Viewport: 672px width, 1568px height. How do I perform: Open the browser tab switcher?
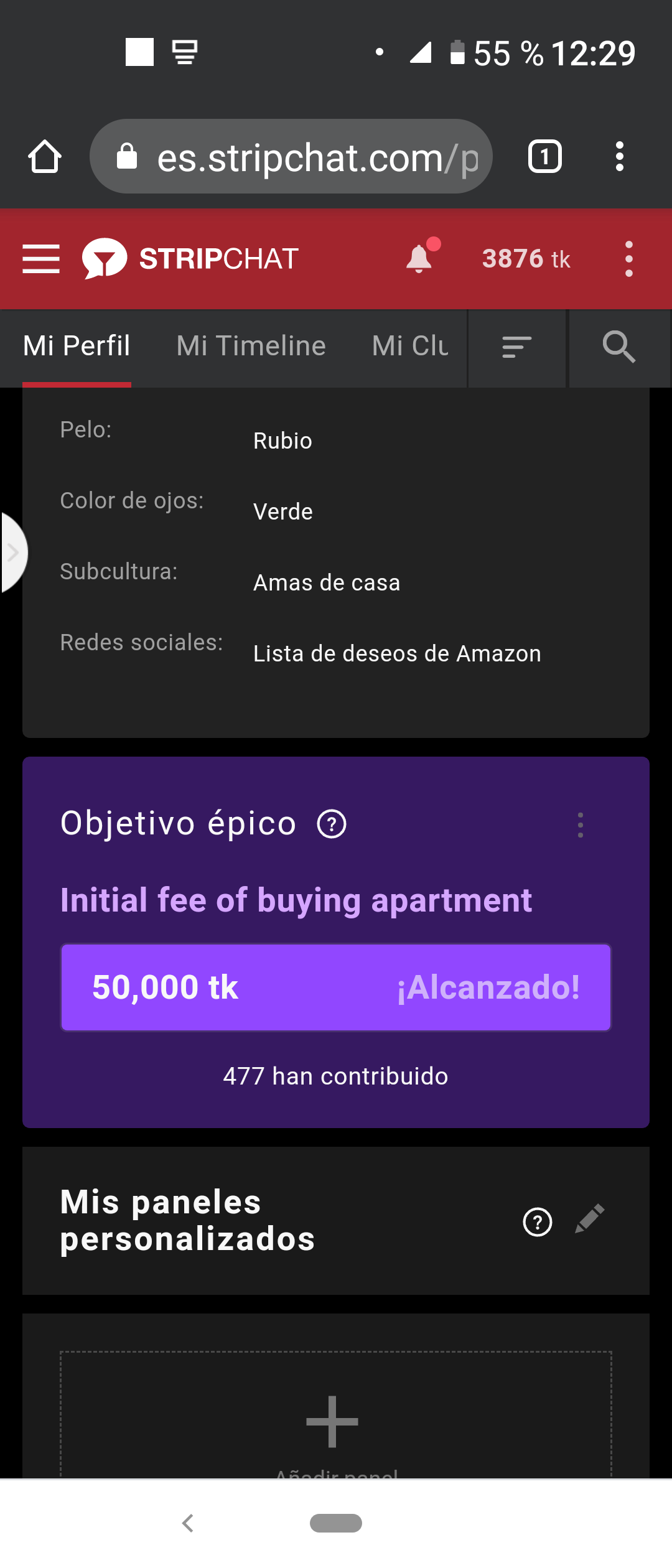pos(544,156)
